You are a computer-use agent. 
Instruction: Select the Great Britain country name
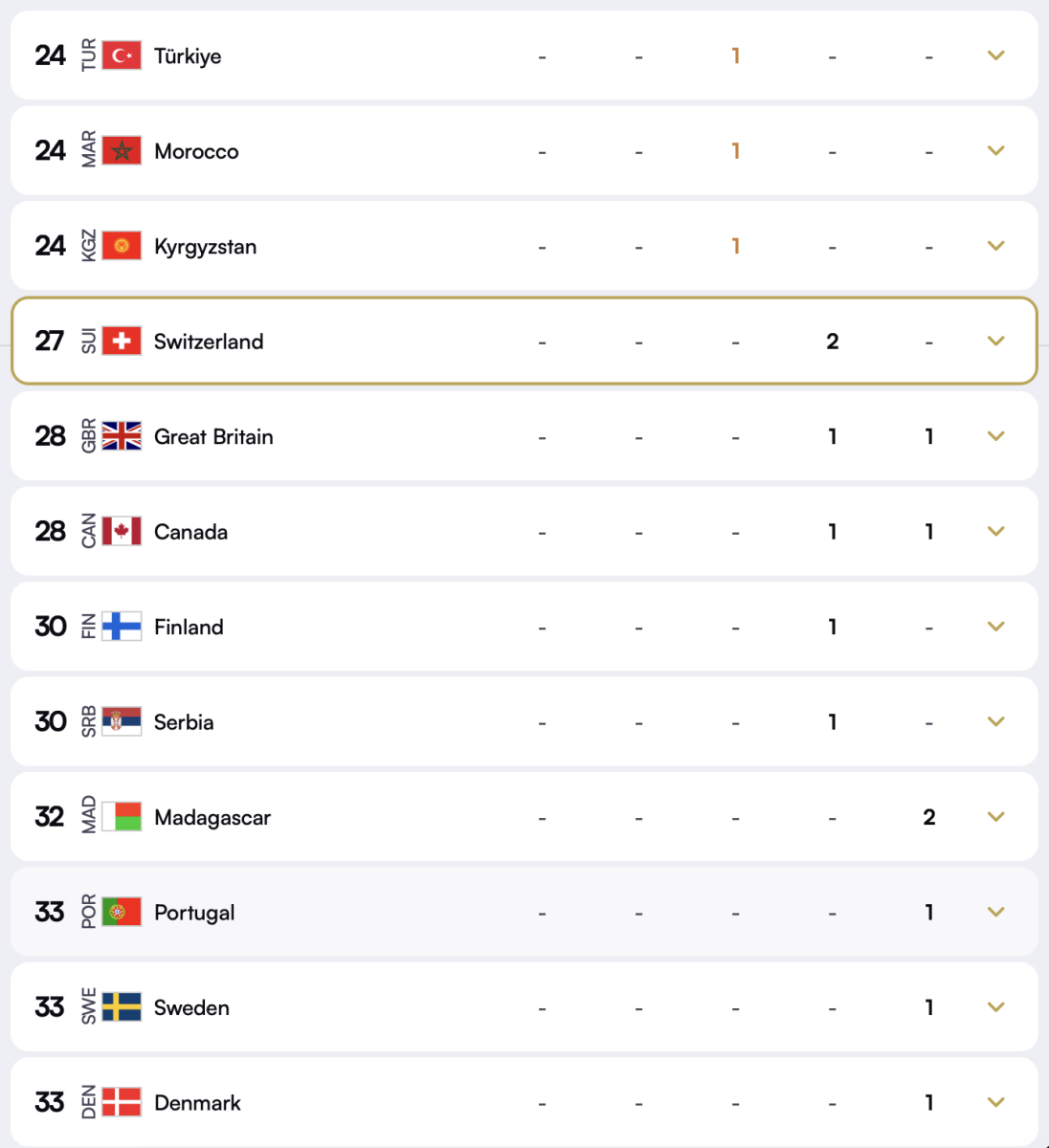tap(213, 436)
